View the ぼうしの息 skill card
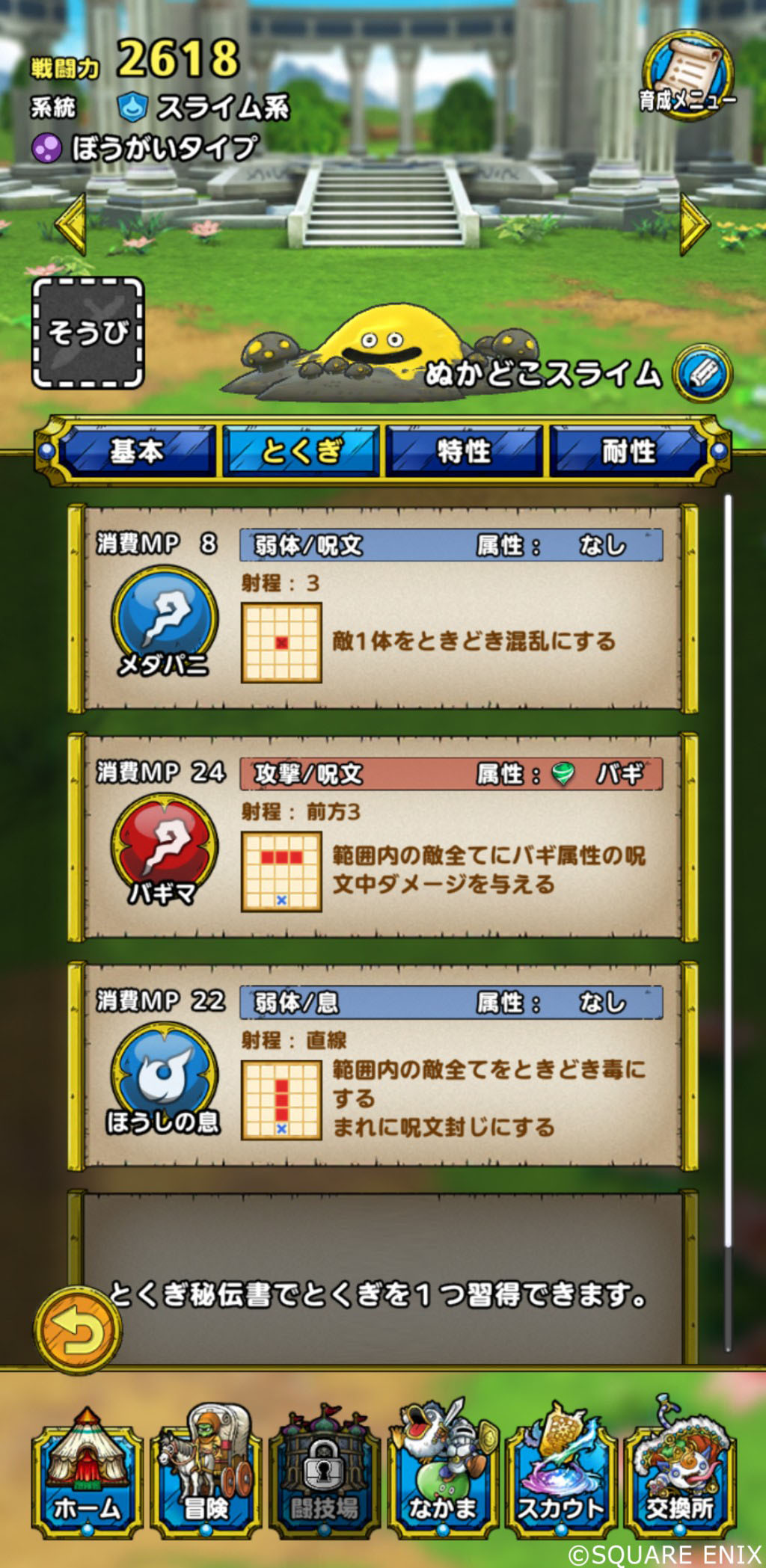The image size is (766, 1568). point(382,1066)
